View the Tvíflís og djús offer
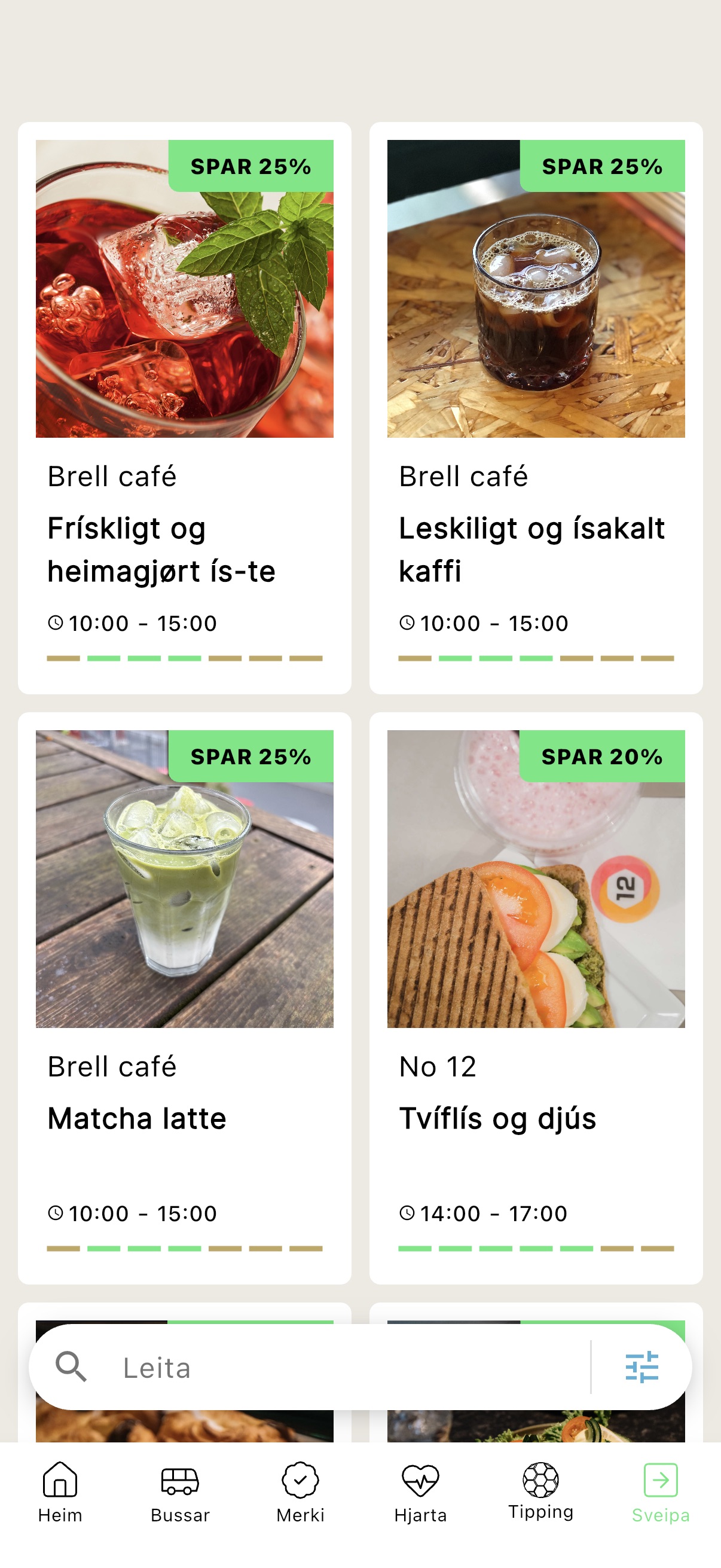The height and width of the screenshot is (1568, 721). 536,998
